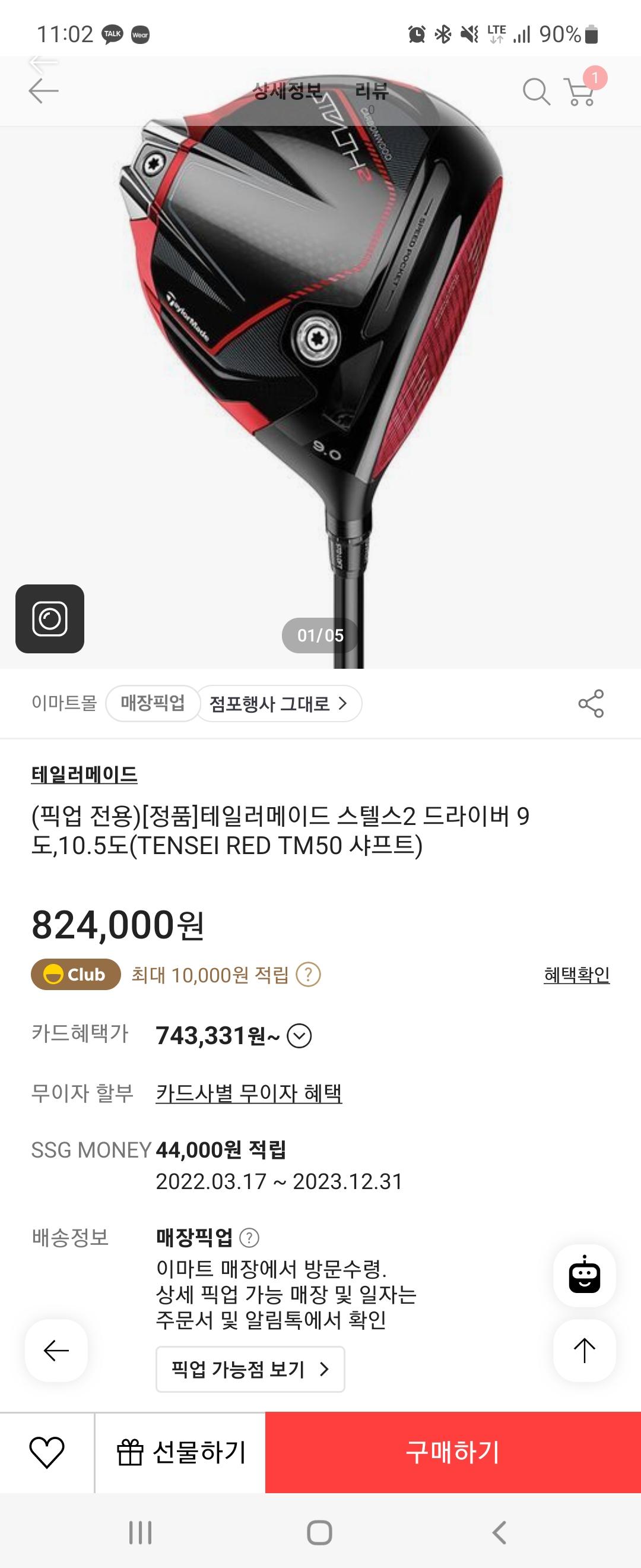Image resolution: width=641 pixels, height=1568 pixels.
Task: Open the search icon
Action: tap(536, 92)
